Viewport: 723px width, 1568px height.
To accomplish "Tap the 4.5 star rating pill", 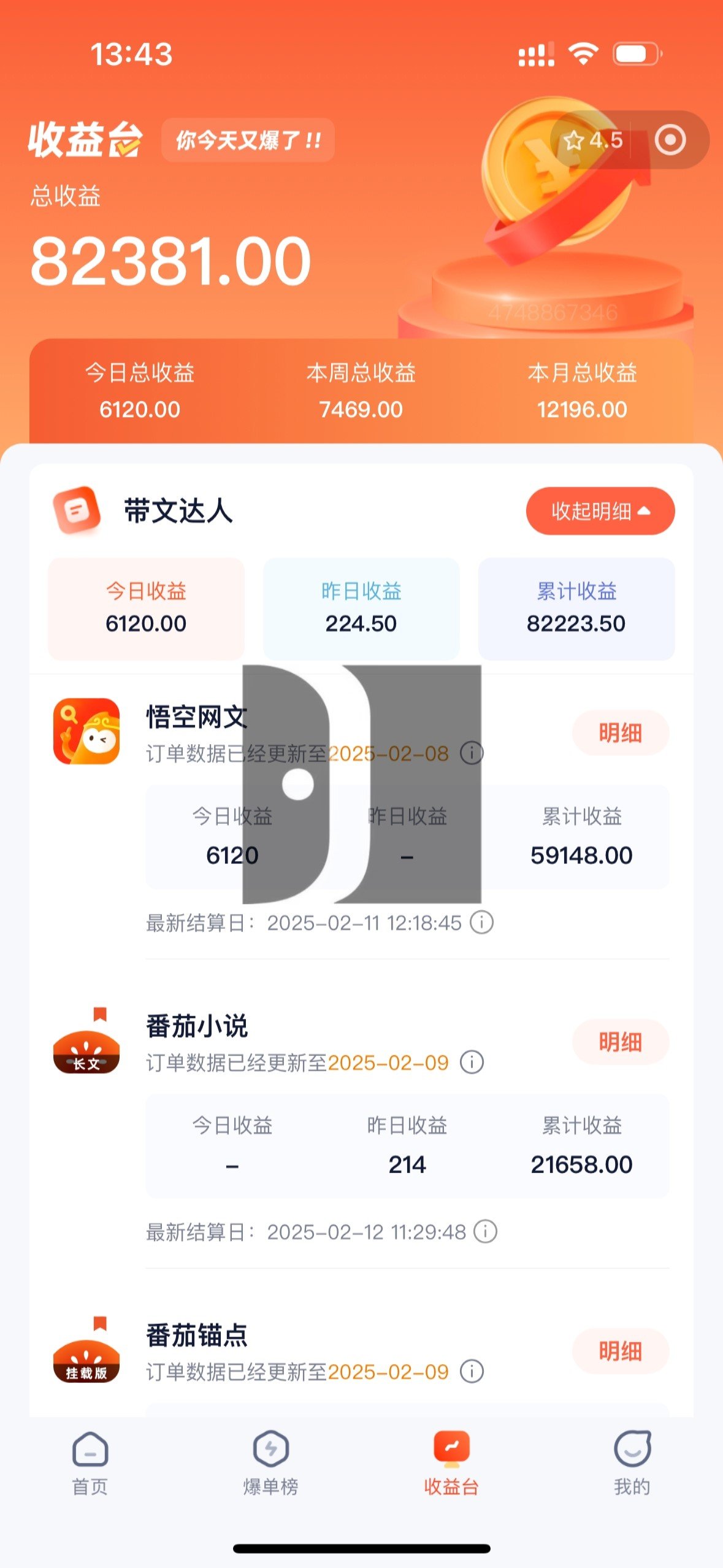I will [593, 140].
